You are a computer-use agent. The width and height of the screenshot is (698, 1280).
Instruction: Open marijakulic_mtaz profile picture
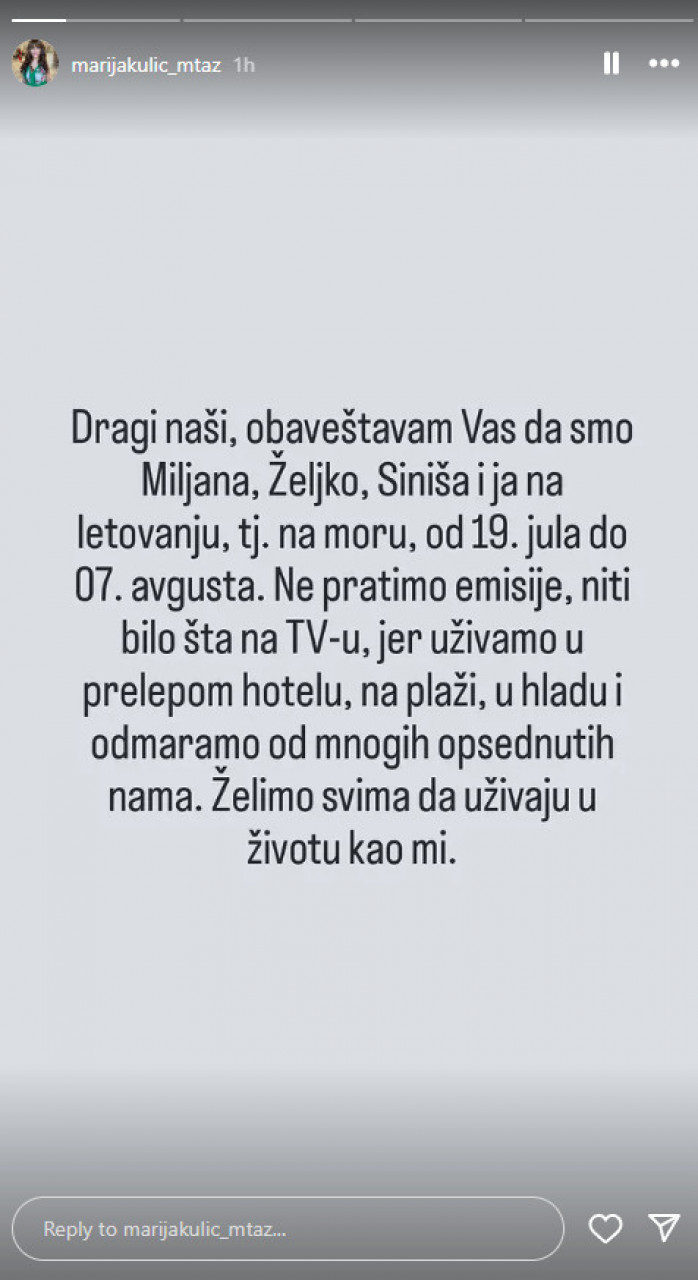[x=34, y=65]
